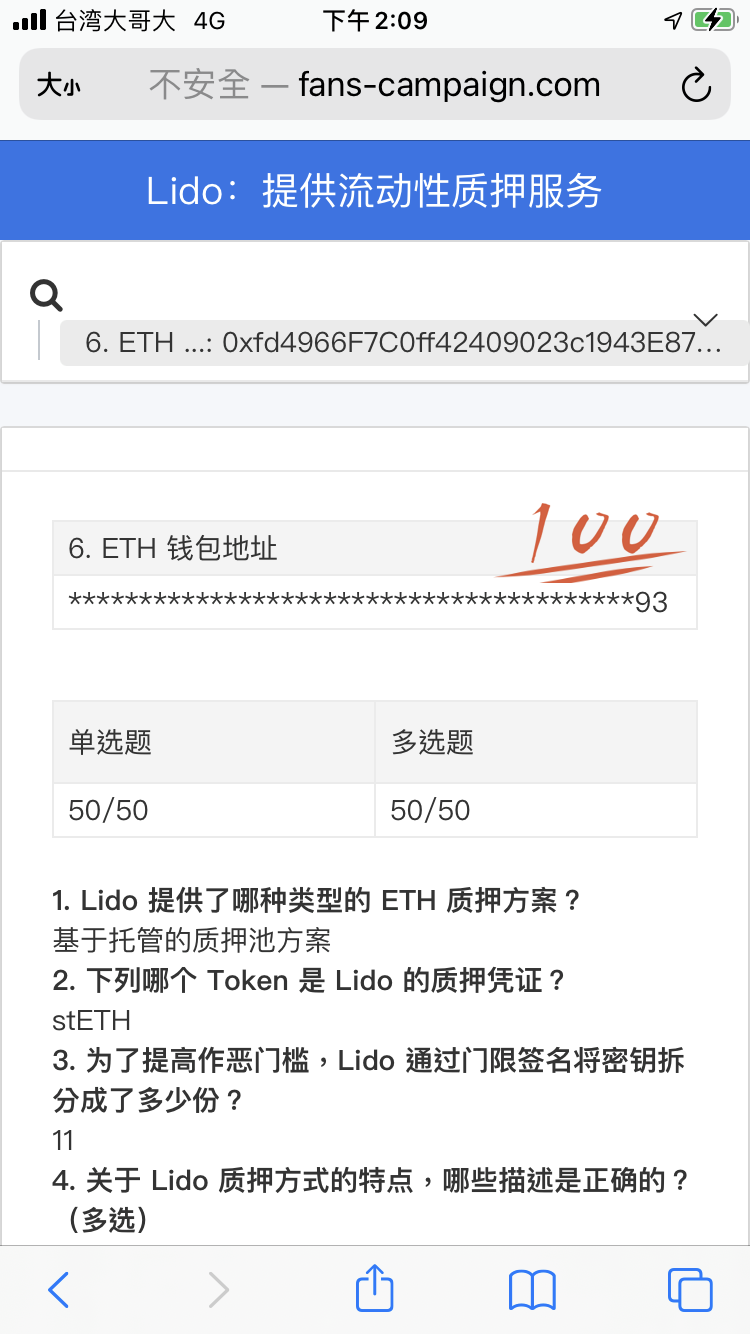
Task: Expand the search filter chevron
Action: [x=706, y=320]
